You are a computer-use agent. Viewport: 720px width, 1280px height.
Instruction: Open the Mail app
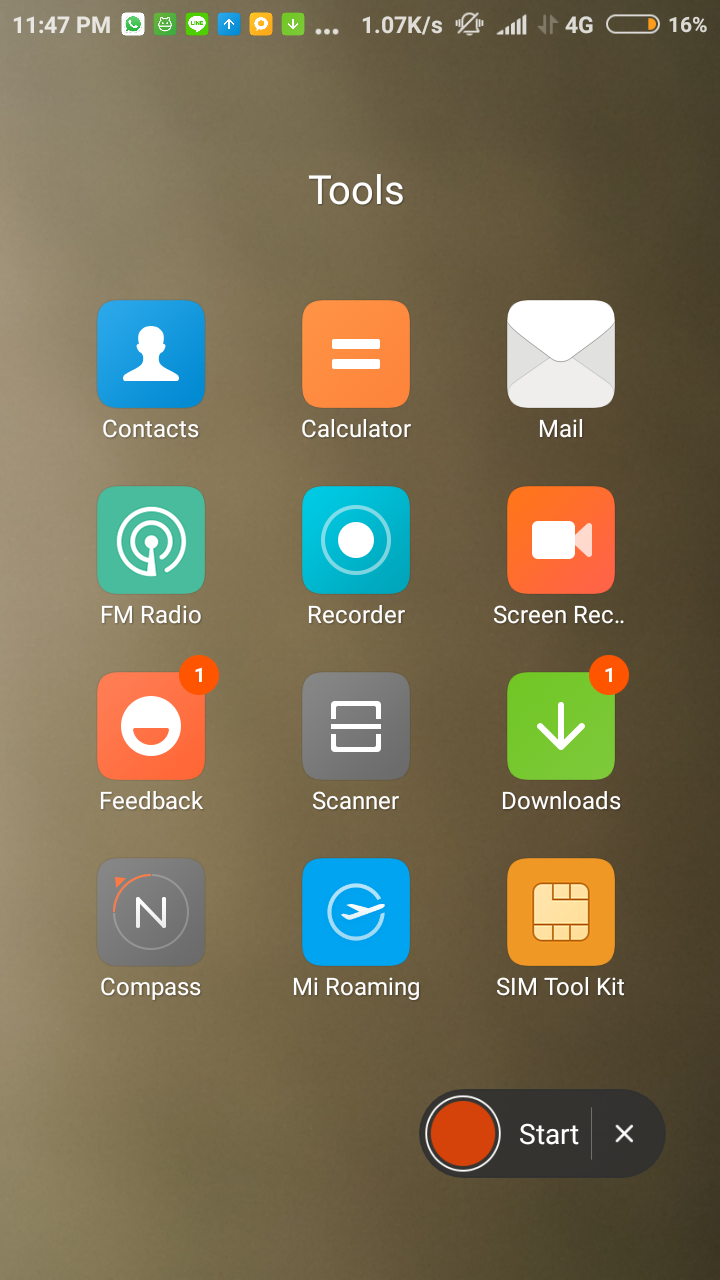tap(561, 354)
